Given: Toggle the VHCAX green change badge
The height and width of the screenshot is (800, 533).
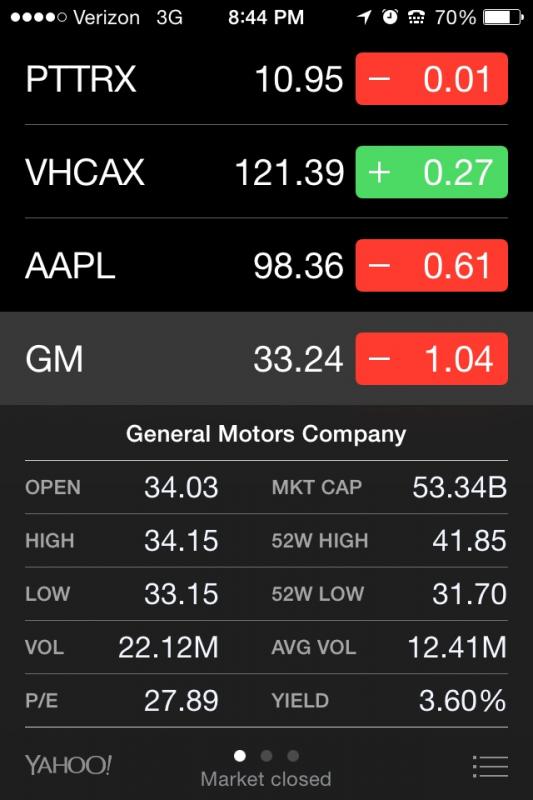Looking at the screenshot, I should click(x=432, y=172).
